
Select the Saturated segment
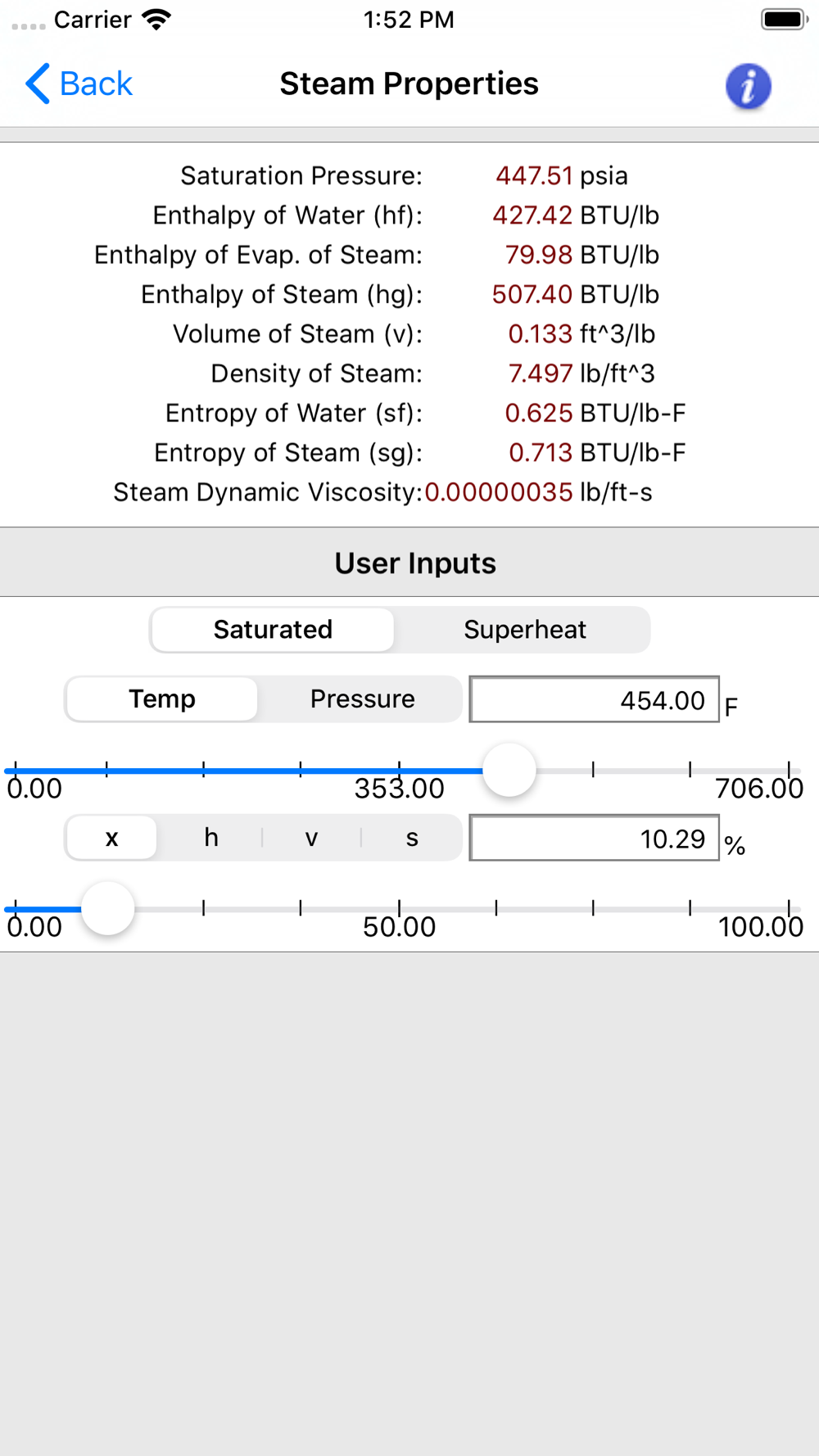[x=273, y=630]
